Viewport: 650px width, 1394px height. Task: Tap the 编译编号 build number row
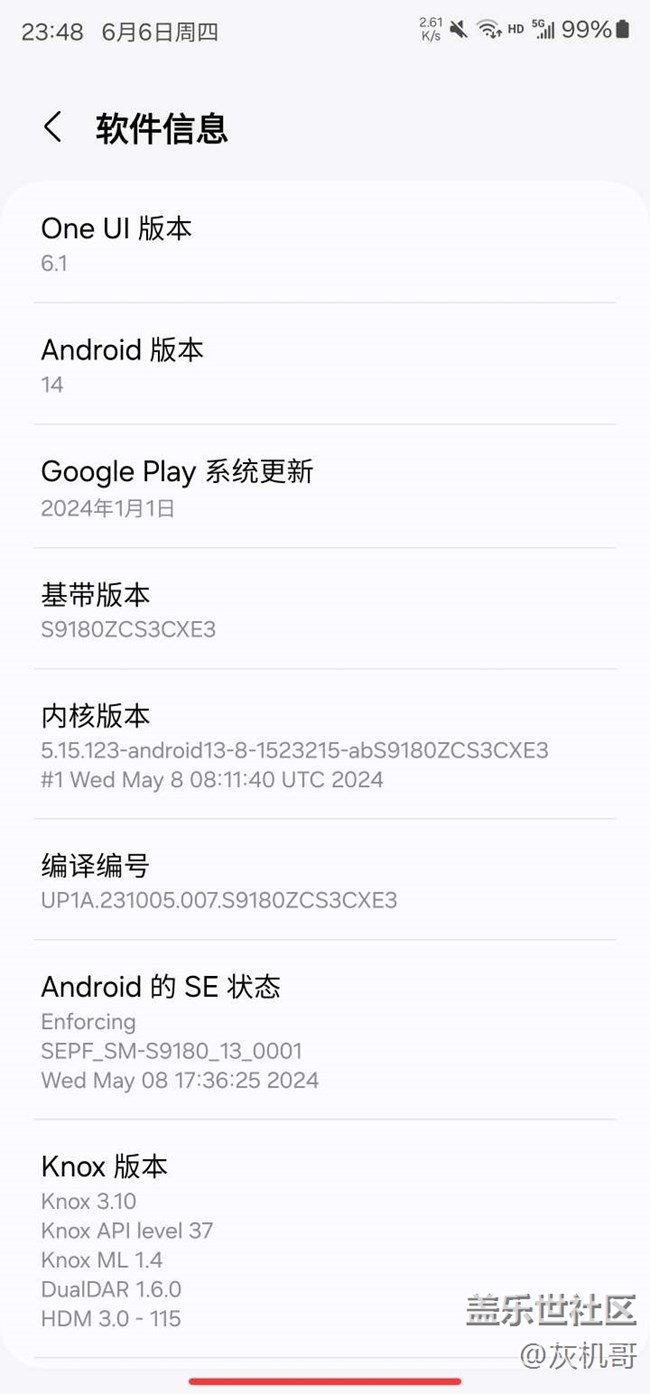coord(324,880)
